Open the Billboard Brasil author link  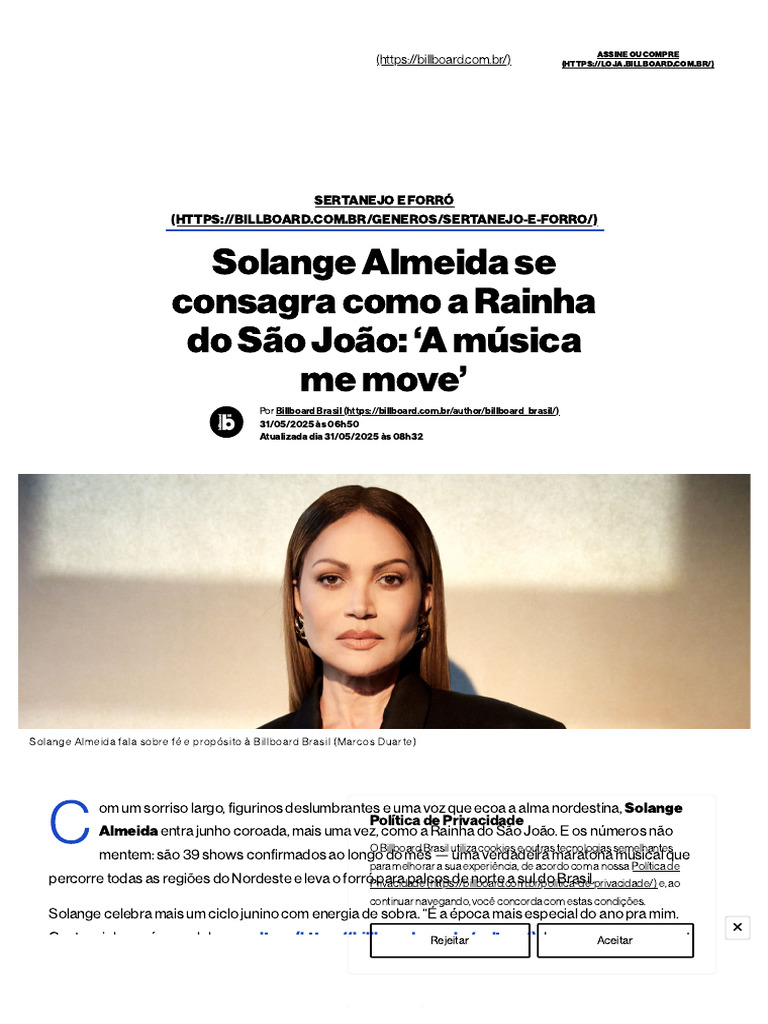click(x=417, y=411)
